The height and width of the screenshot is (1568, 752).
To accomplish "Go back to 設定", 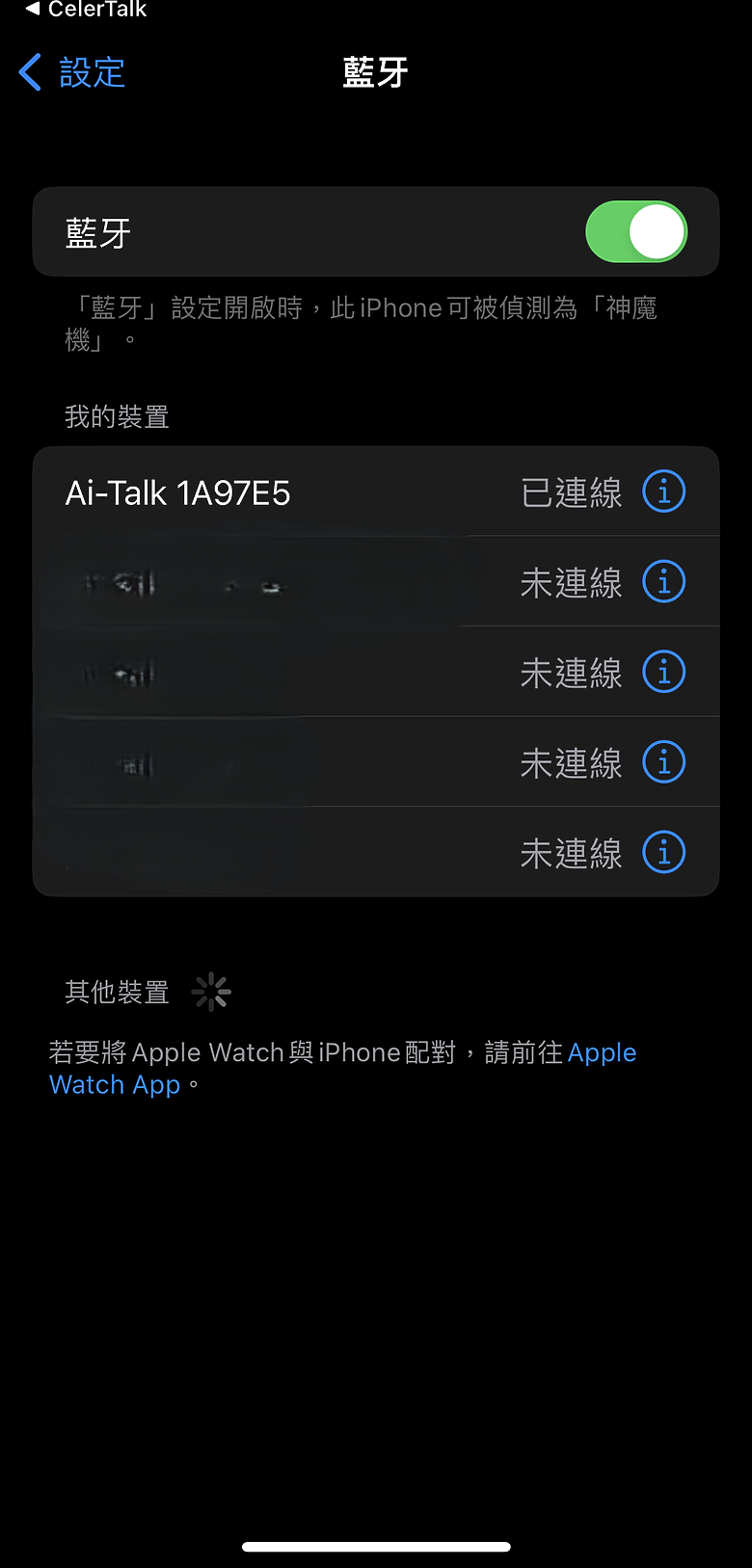I will [x=72, y=73].
